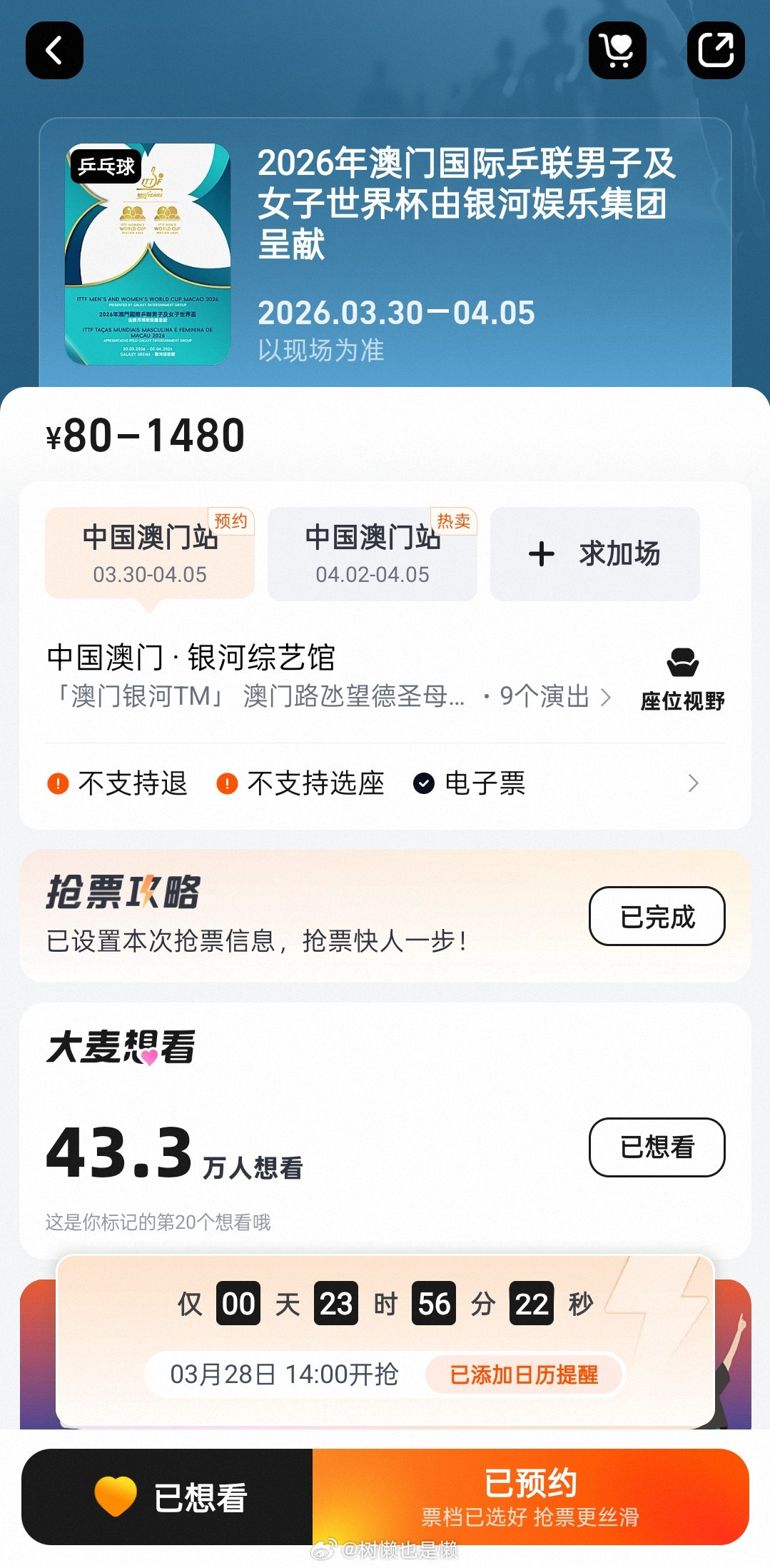
Task: Open the shopping cart with heart icon
Action: tap(617, 51)
